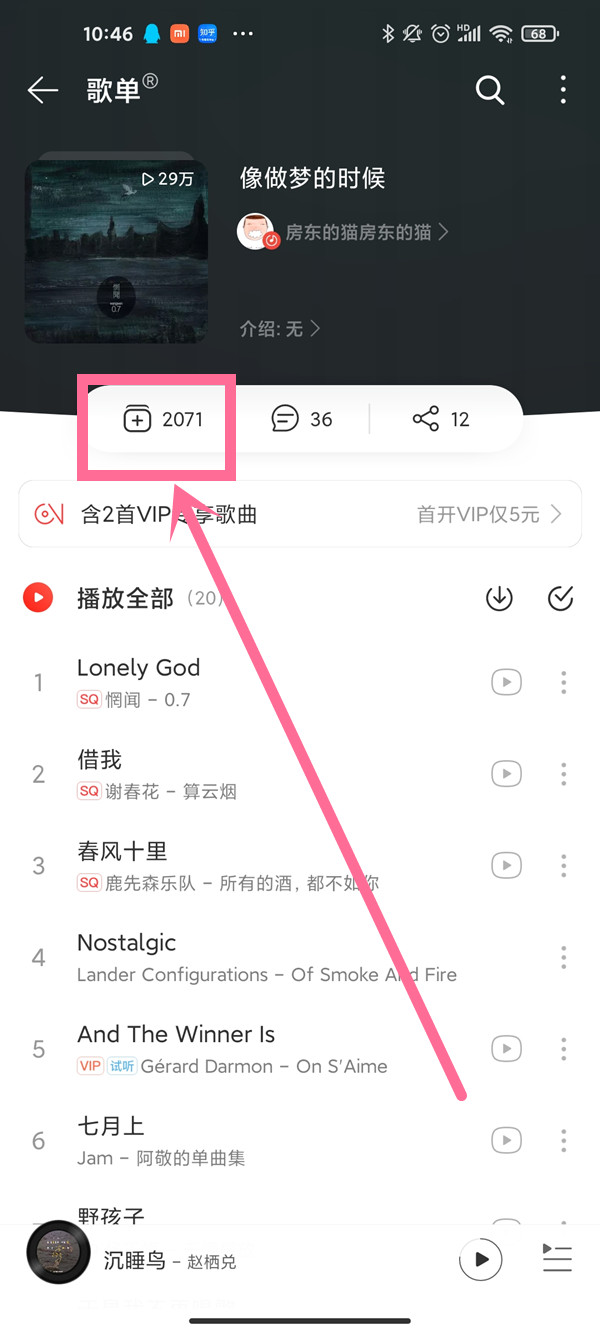Open the current play queue

(557, 1259)
